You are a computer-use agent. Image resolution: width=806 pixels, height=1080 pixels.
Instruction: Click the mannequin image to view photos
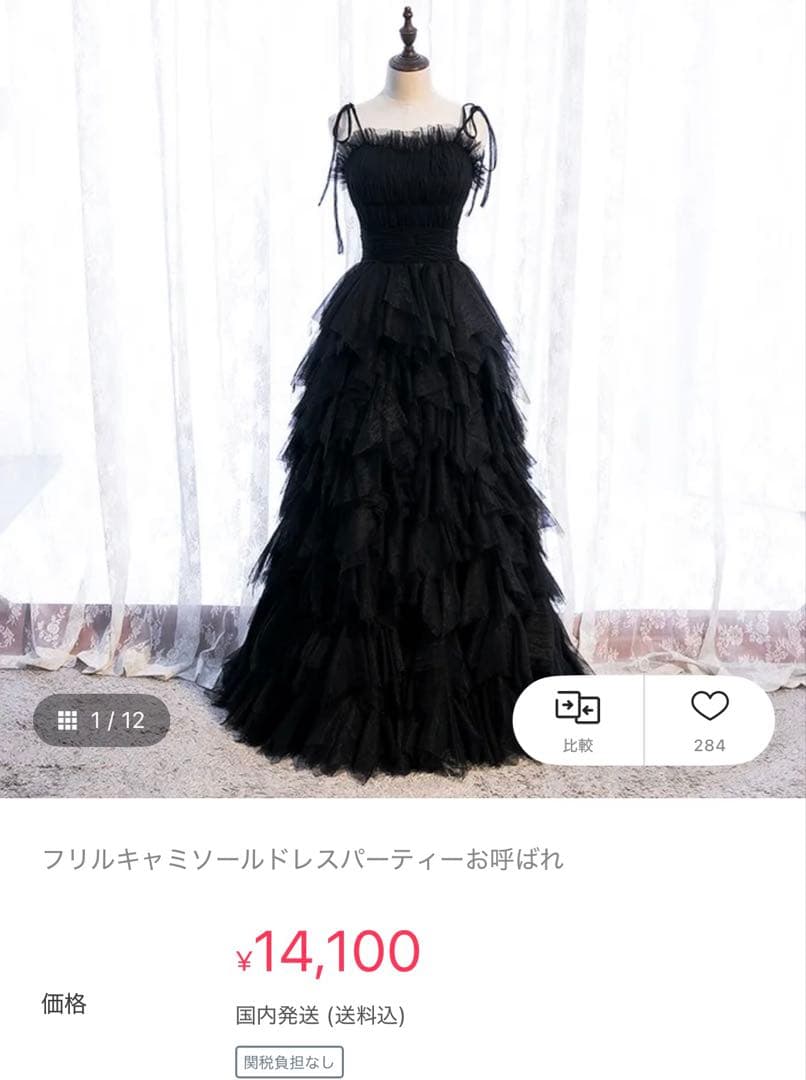point(400,400)
